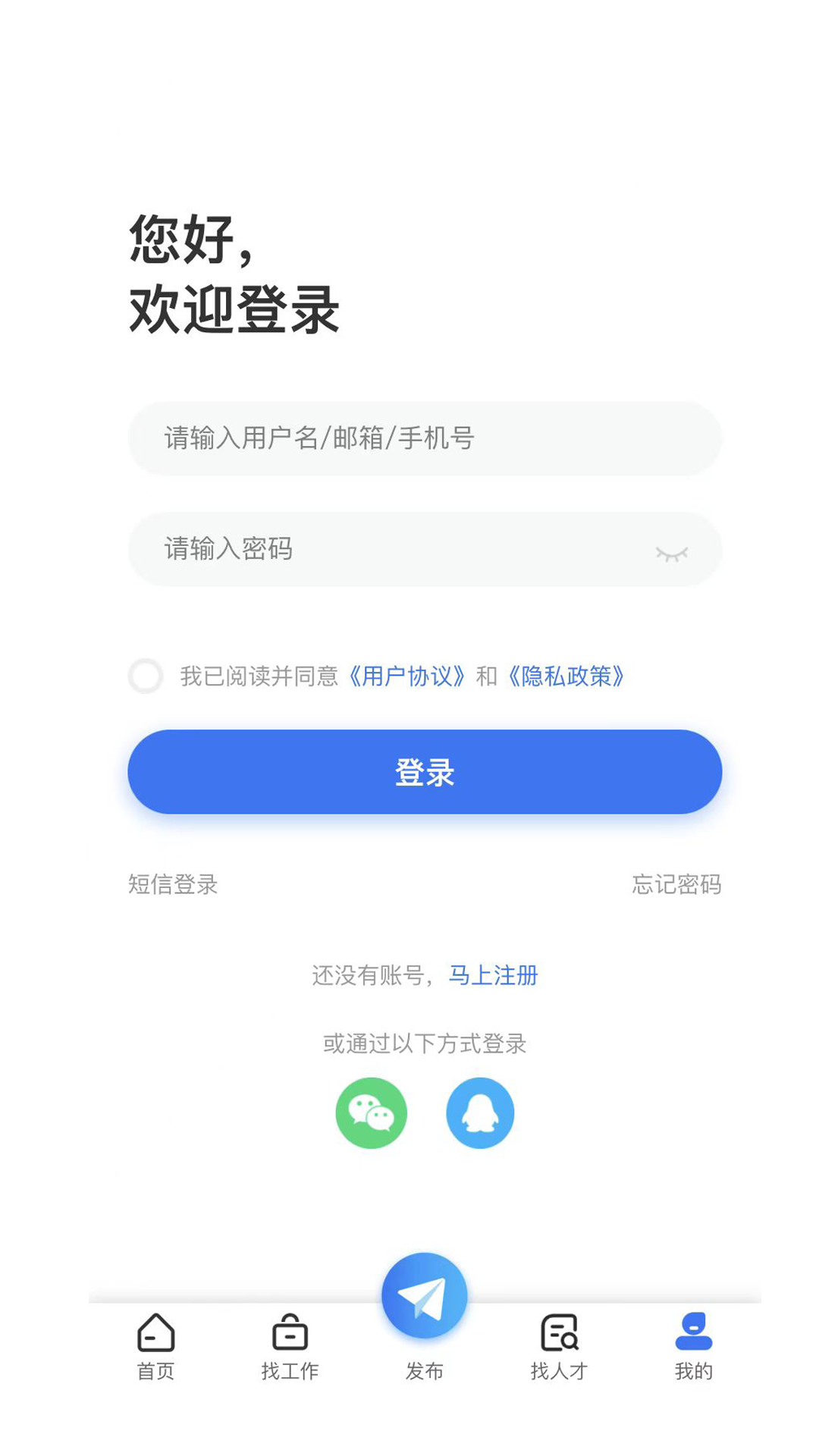This screenshot has height=1456, width=819.
Task: Tap the blue 登录 button
Action: pyautogui.click(x=425, y=772)
